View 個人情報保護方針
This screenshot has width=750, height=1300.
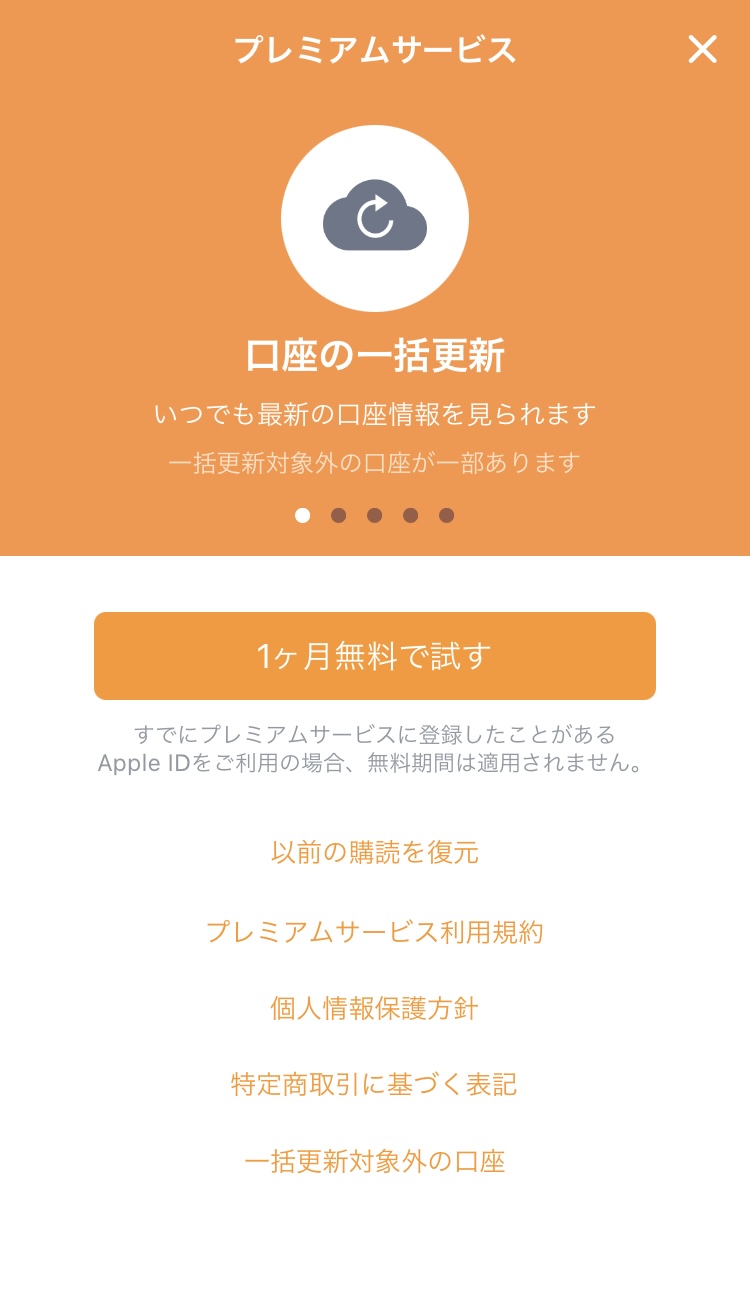click(x=375, y=1008)
